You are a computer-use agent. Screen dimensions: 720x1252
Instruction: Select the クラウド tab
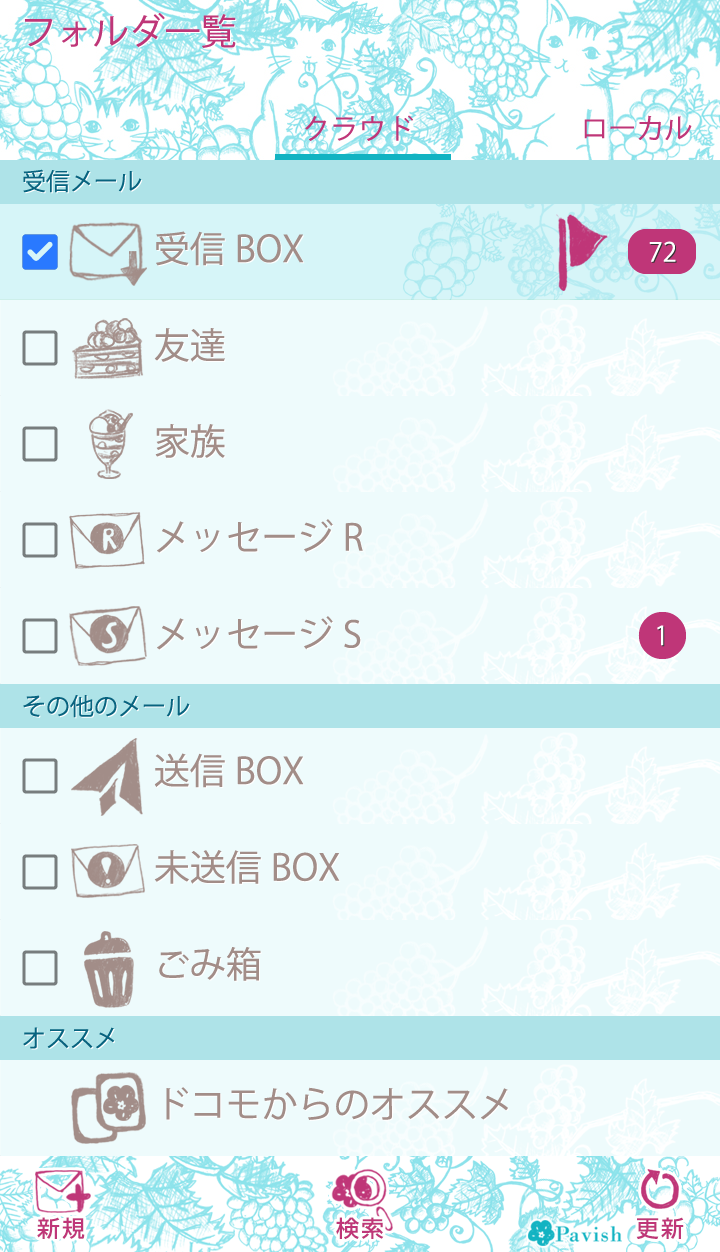pos(360,129)
